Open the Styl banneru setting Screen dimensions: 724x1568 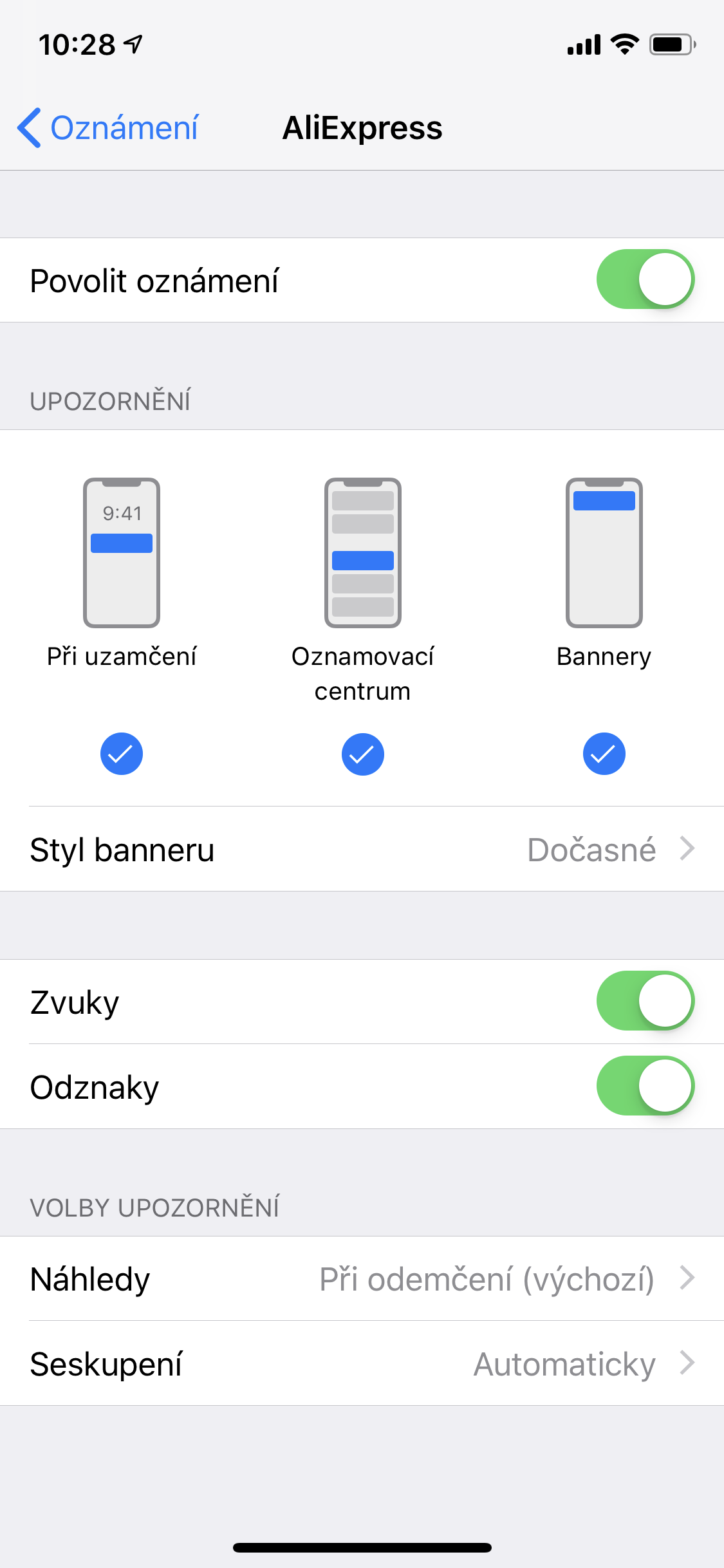pos(362,850)
